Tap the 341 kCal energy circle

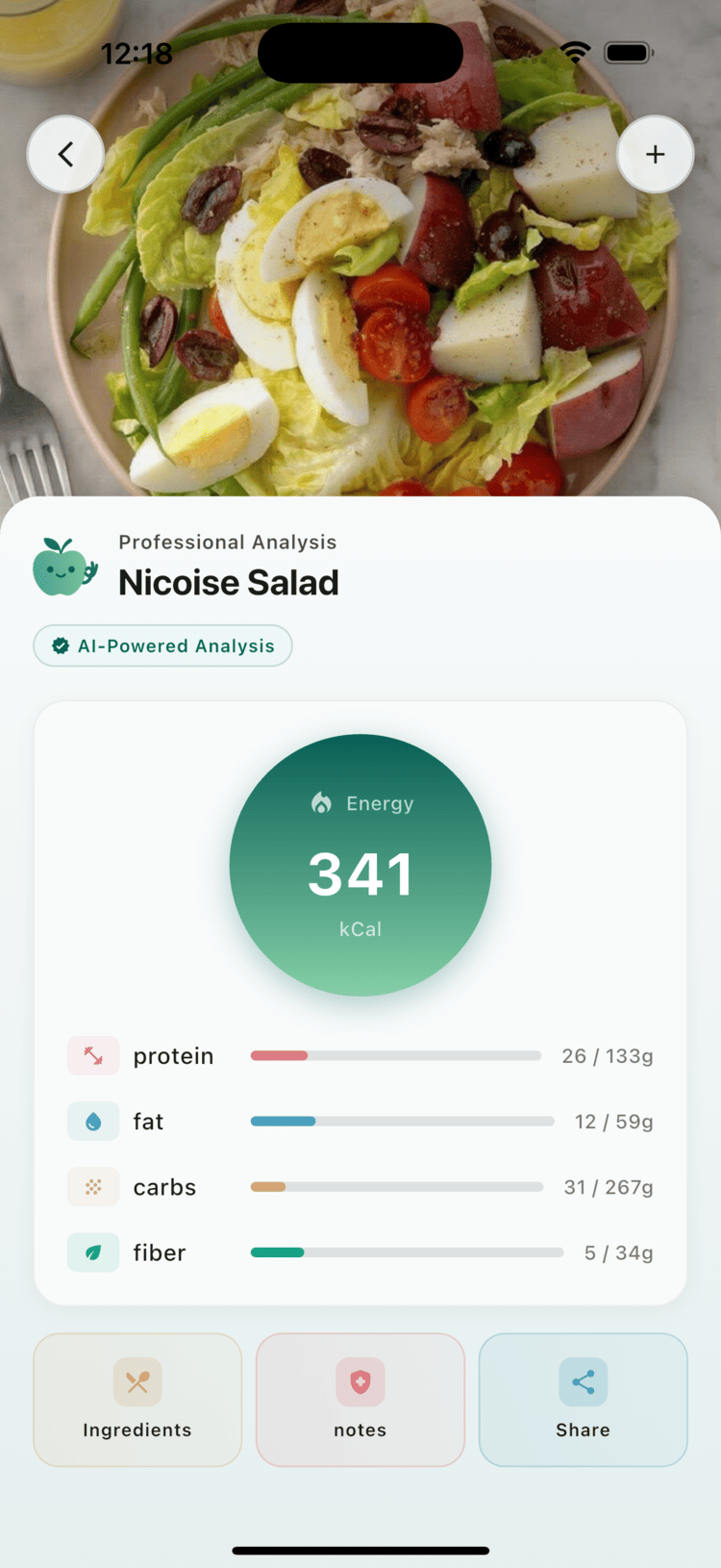tap(360, 865)
